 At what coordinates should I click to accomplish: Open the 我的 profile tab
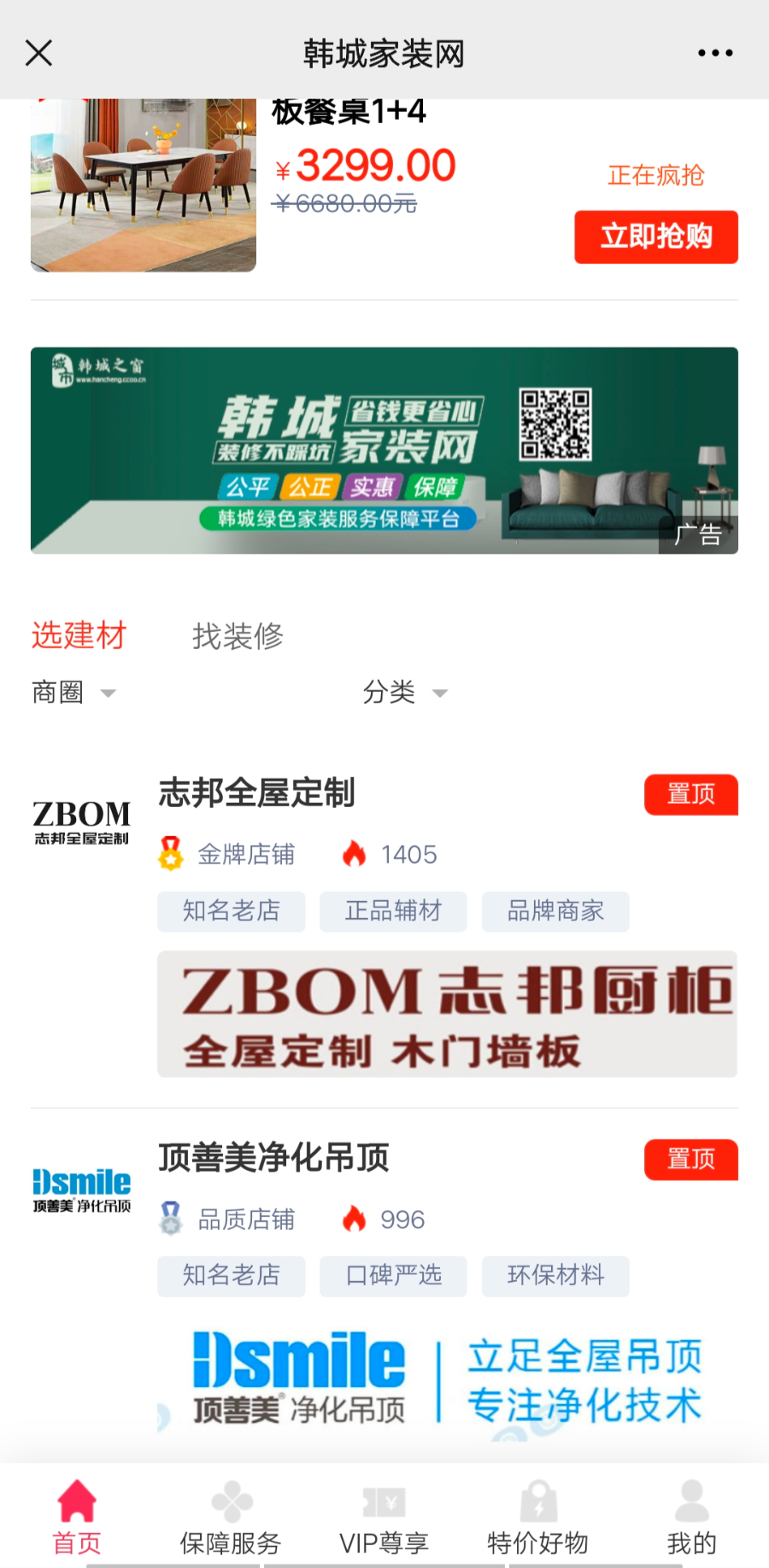(691, 1518)
